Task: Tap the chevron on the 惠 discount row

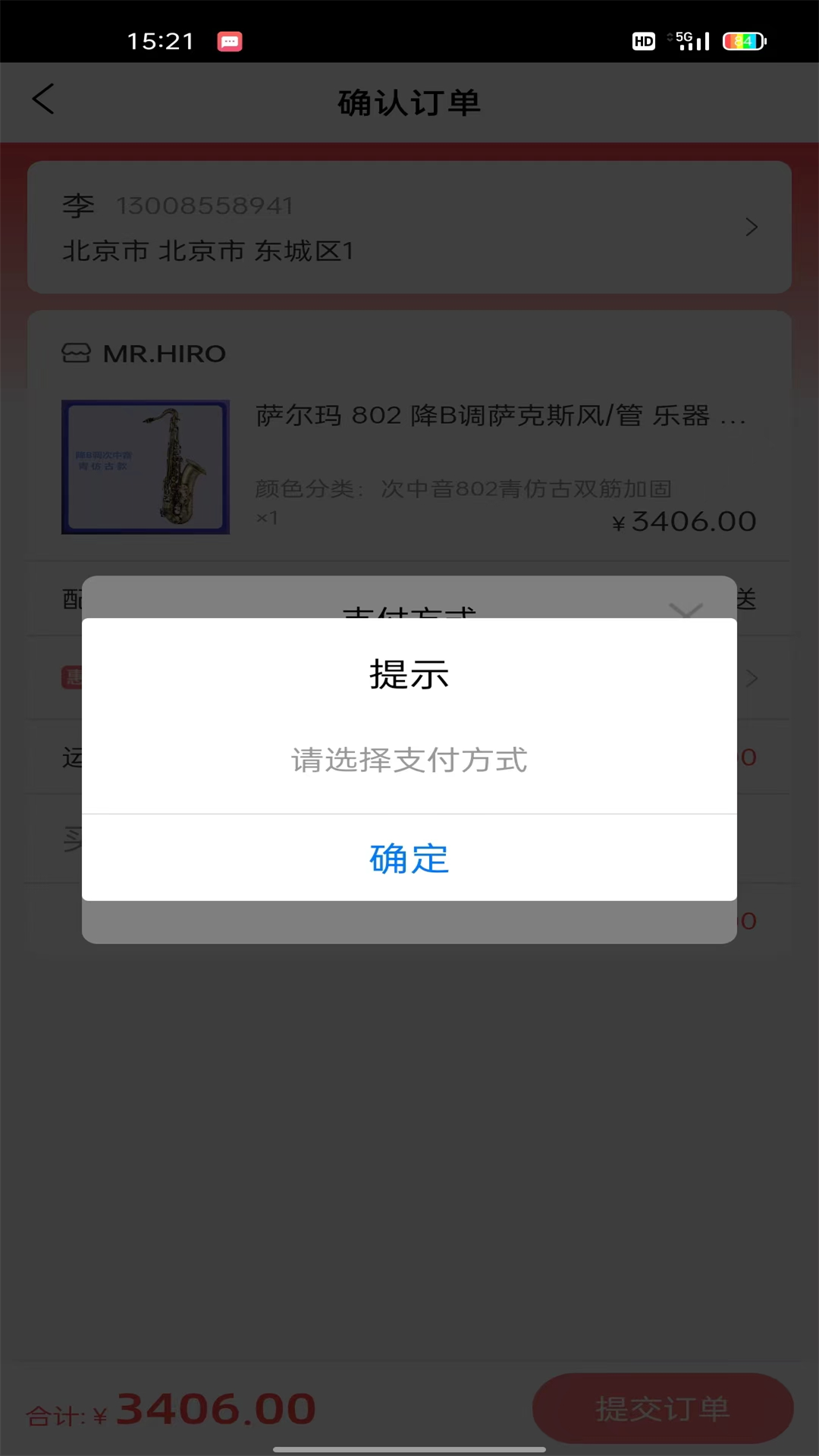Action: pos(752,678)
